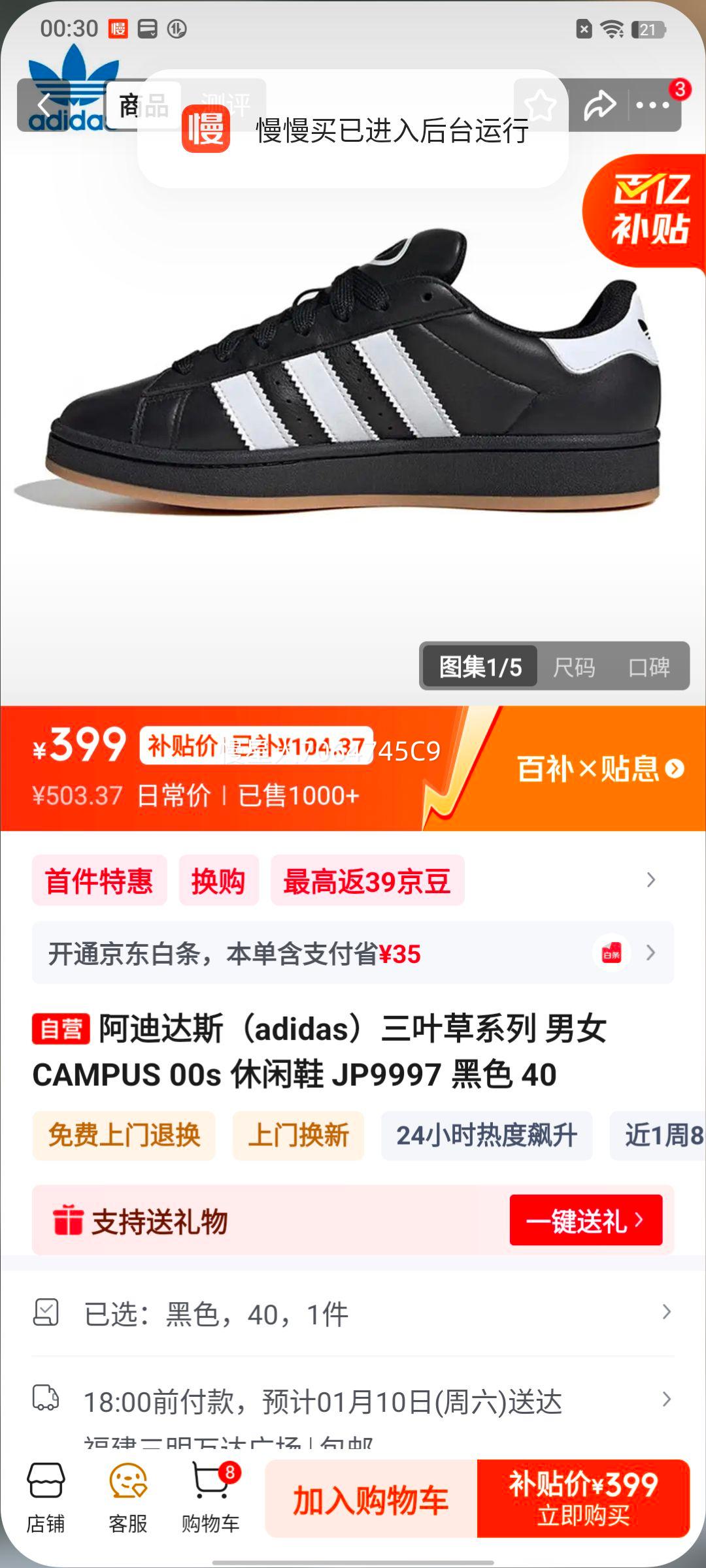Toggle the favorite star for this product
The height and width of the screenshot is (1568, 706).
[x=539, y=105]
